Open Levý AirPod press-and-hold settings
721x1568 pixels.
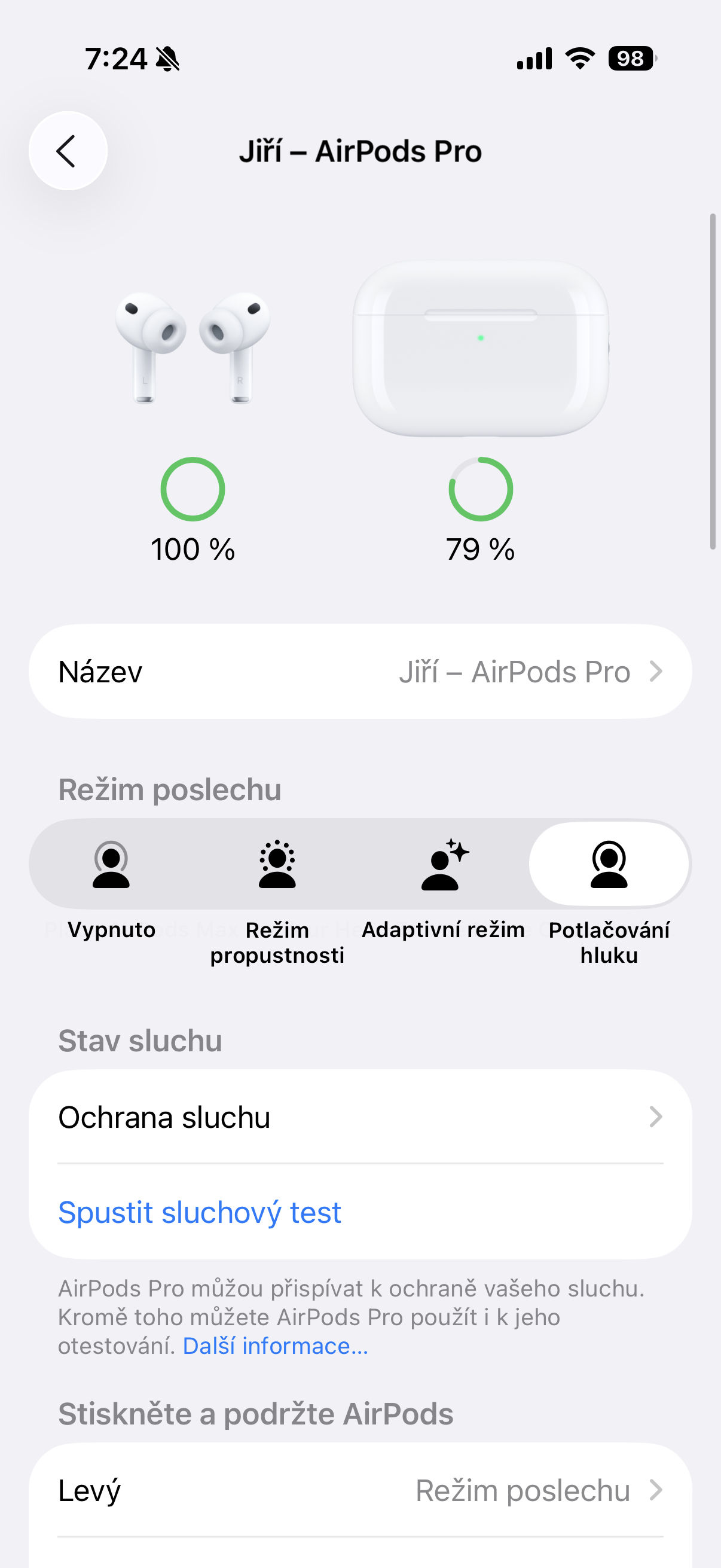pos(360,1490)
